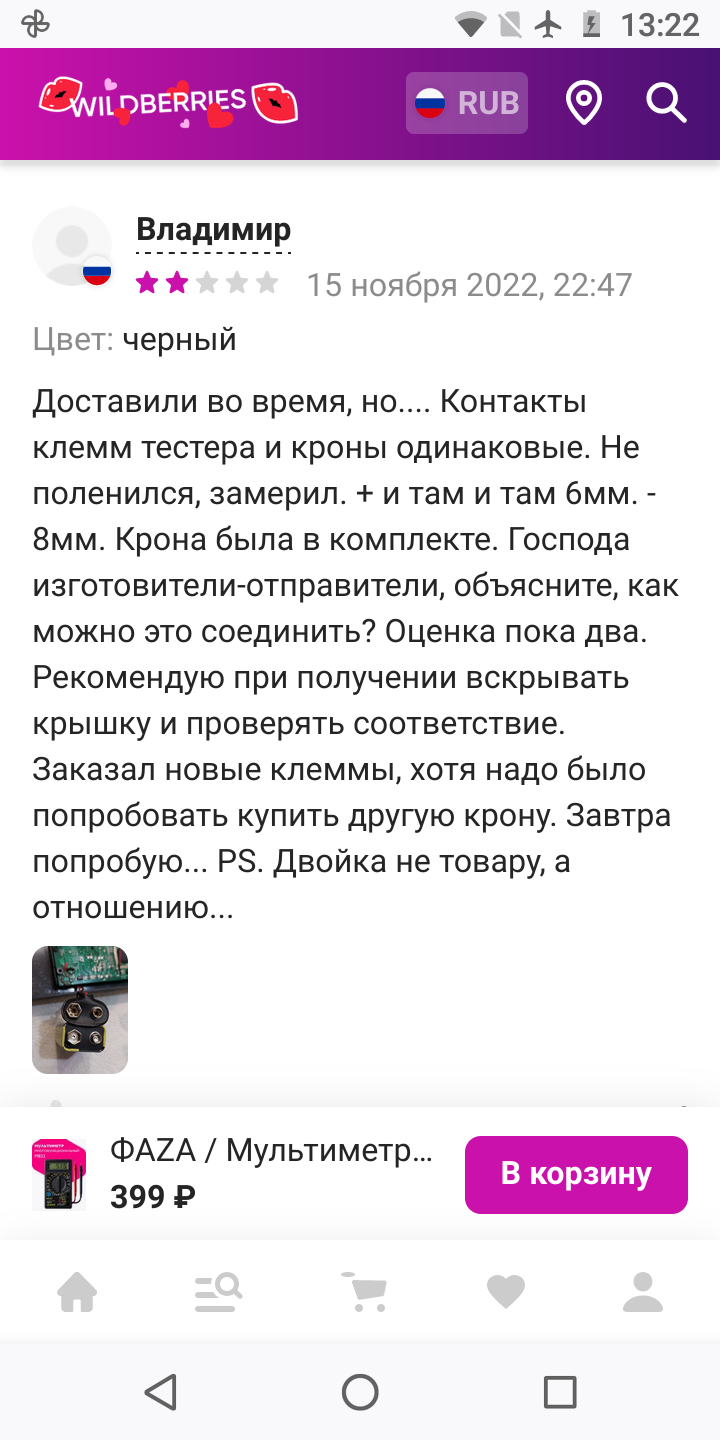Open the shopping cart tab
720x1440 pixels.
363,1292
